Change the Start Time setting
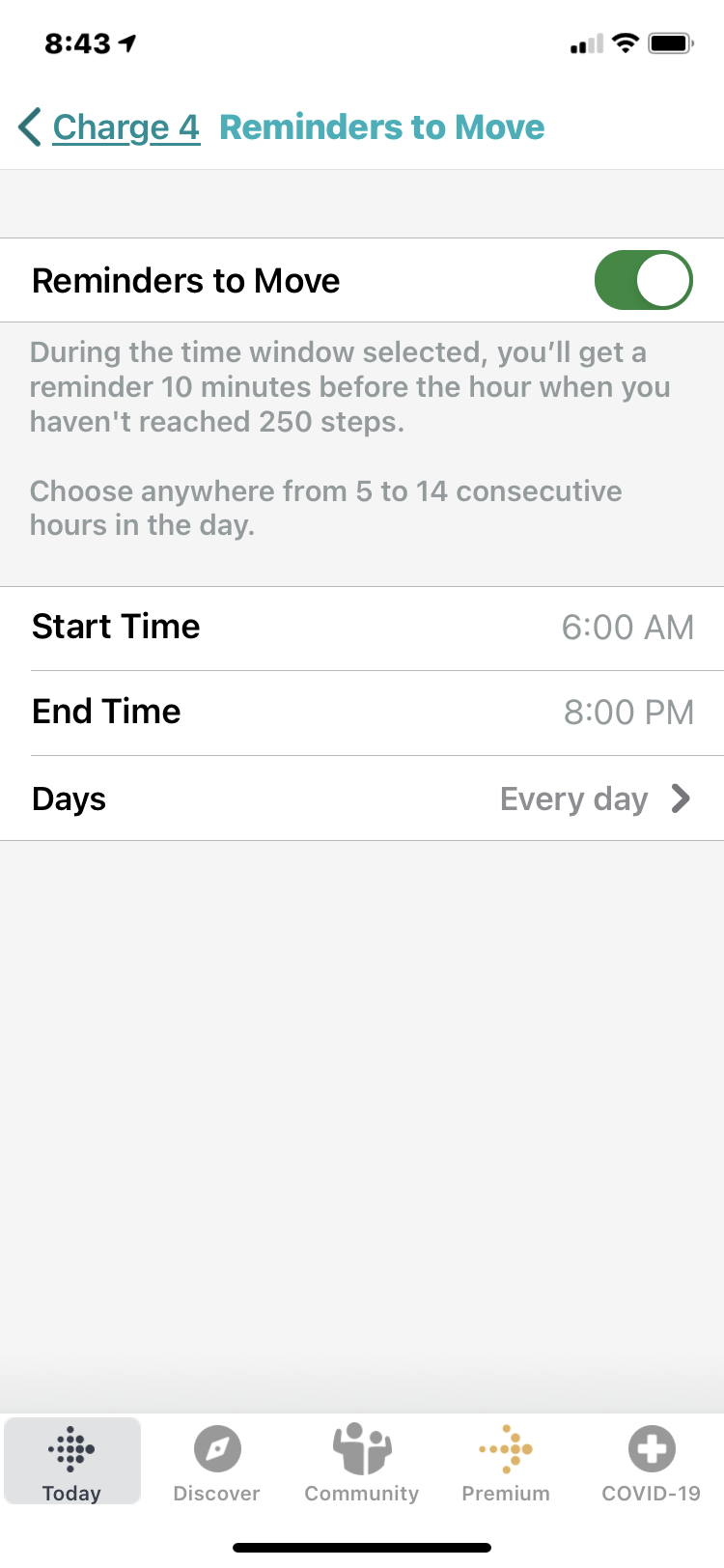 [x=362, y=628]
